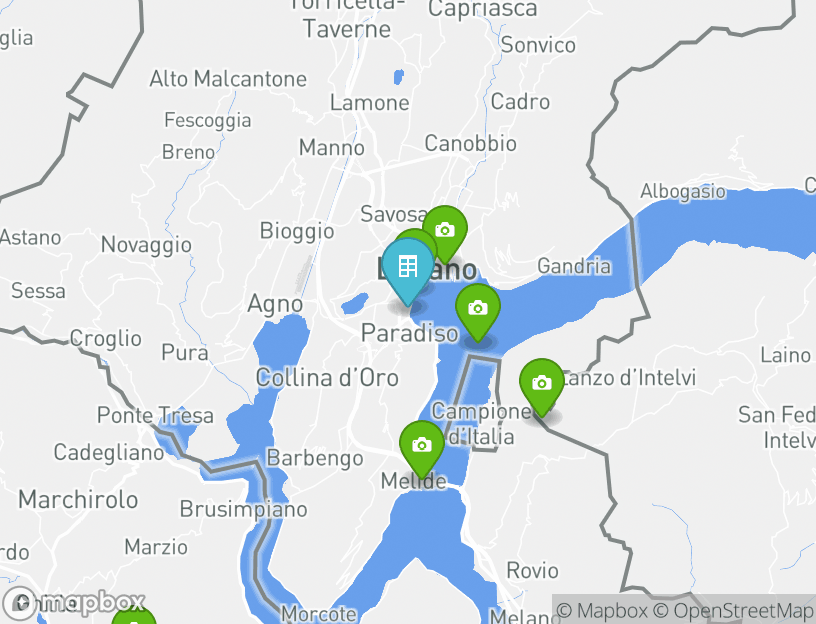This screenshot has width=816, height=624.
Task: Open the camera marker on the lake by Paradiso
Action: 478,308
